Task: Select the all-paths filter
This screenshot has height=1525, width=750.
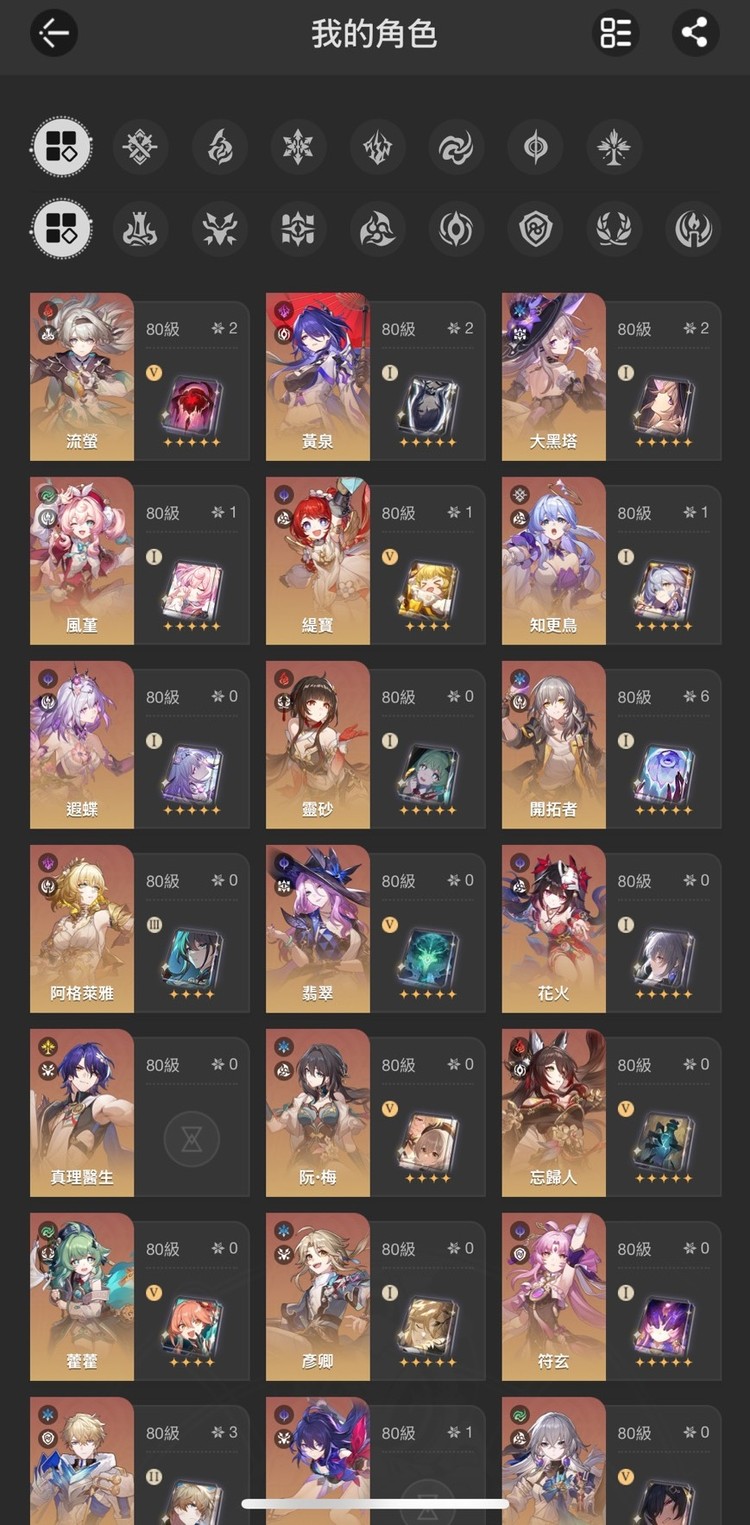Action: tap(62, 229)
